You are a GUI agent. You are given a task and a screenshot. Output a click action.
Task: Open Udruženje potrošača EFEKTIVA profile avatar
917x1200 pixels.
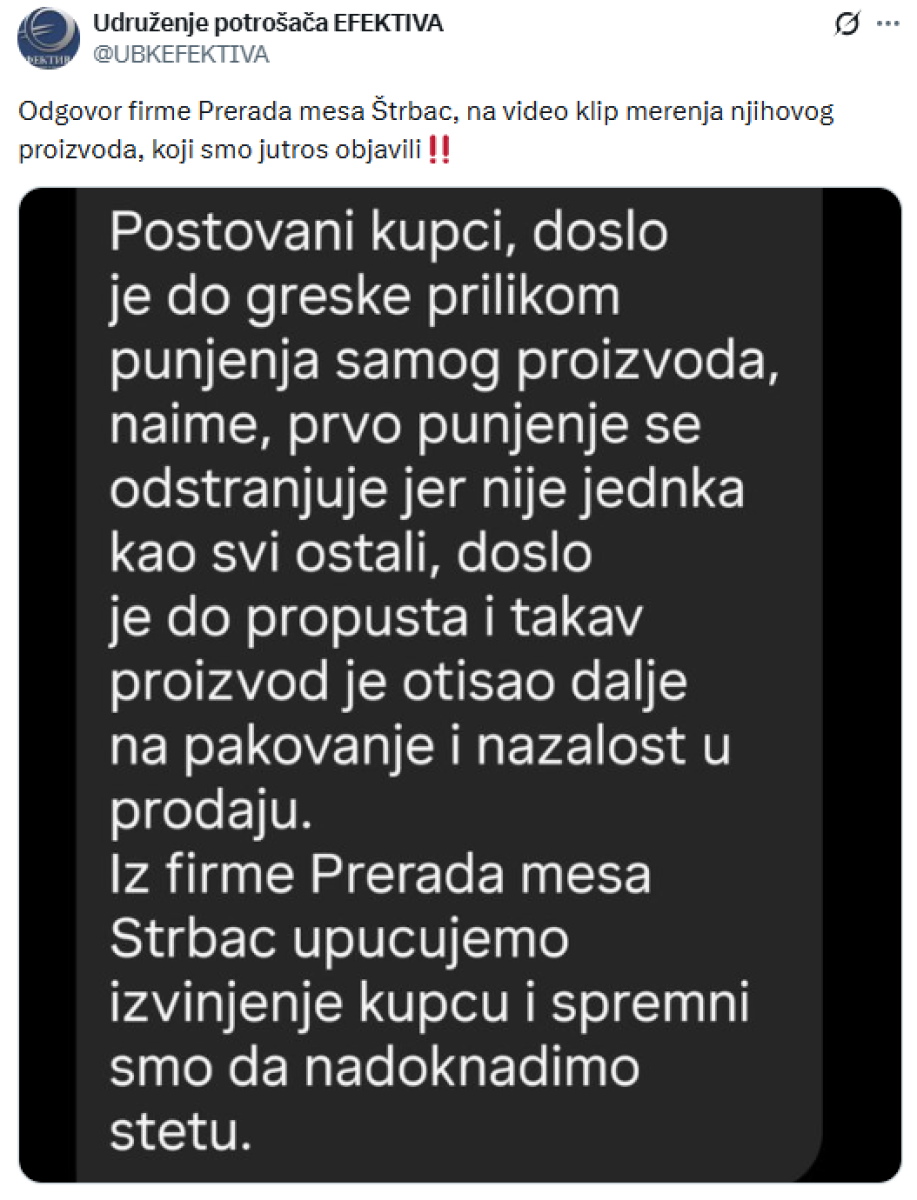tap(47, 40)
